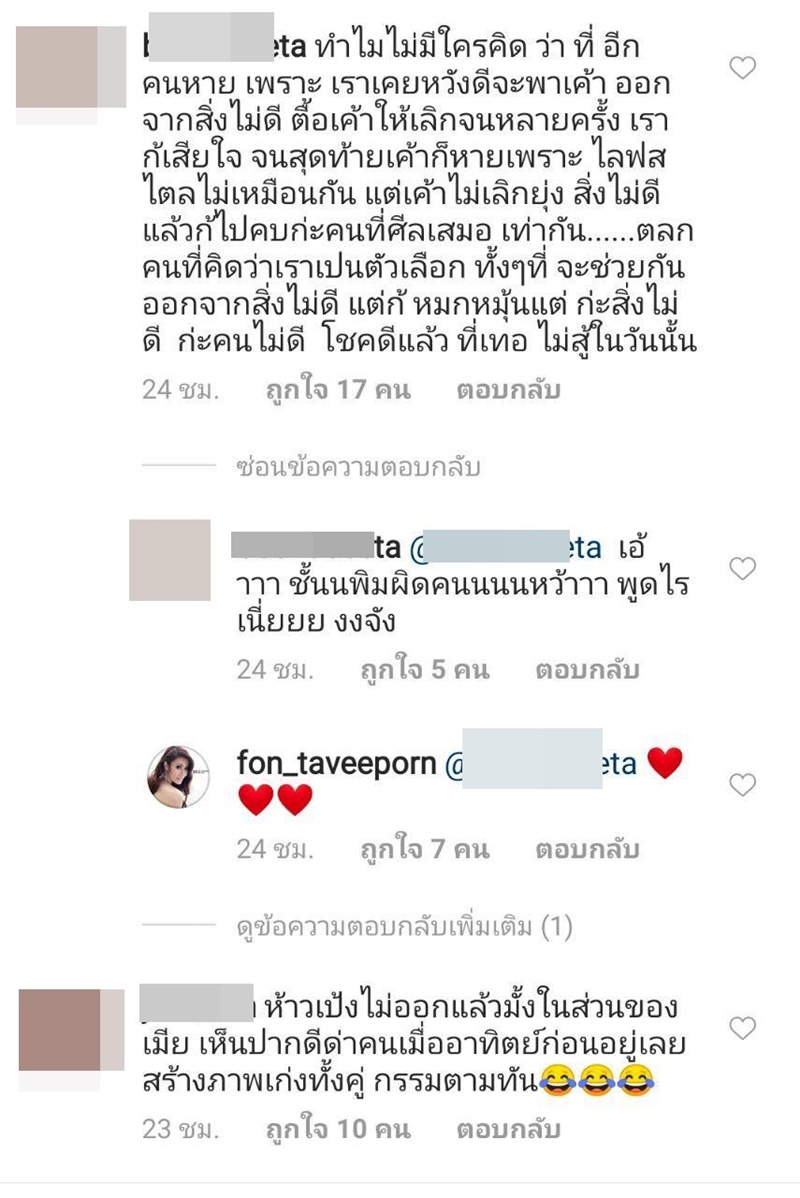This screenshot has width=800, height=1198.
Task: View more replies ดูข้อความตอบกลับเพิ่มเติม (1)
Action: (x=402, y=928)
